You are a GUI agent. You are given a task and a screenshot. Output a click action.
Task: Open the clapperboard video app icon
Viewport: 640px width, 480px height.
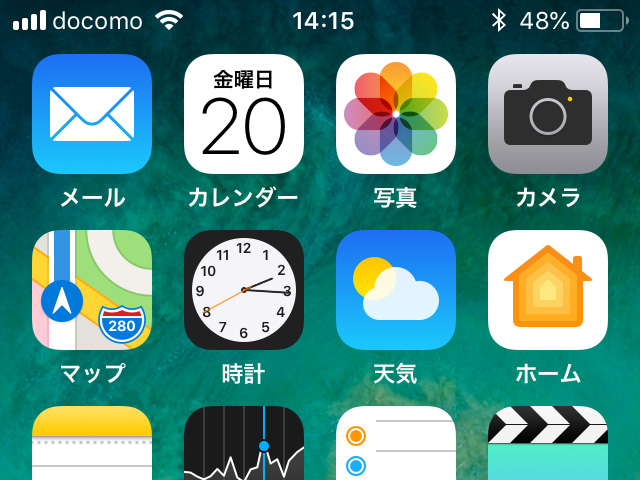tap(548, 445)
